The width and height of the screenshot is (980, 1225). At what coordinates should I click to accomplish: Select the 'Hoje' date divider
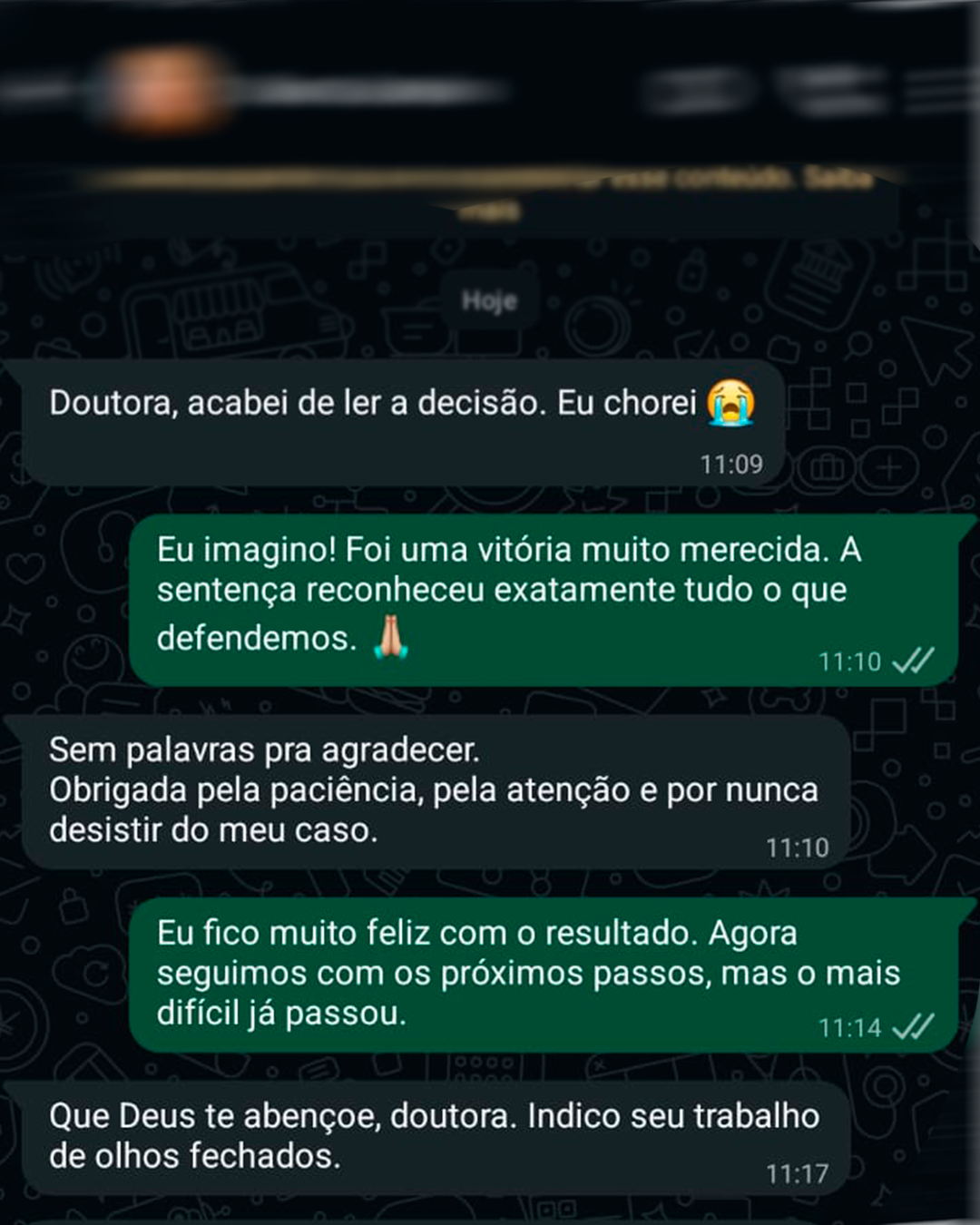click(488, 299)
